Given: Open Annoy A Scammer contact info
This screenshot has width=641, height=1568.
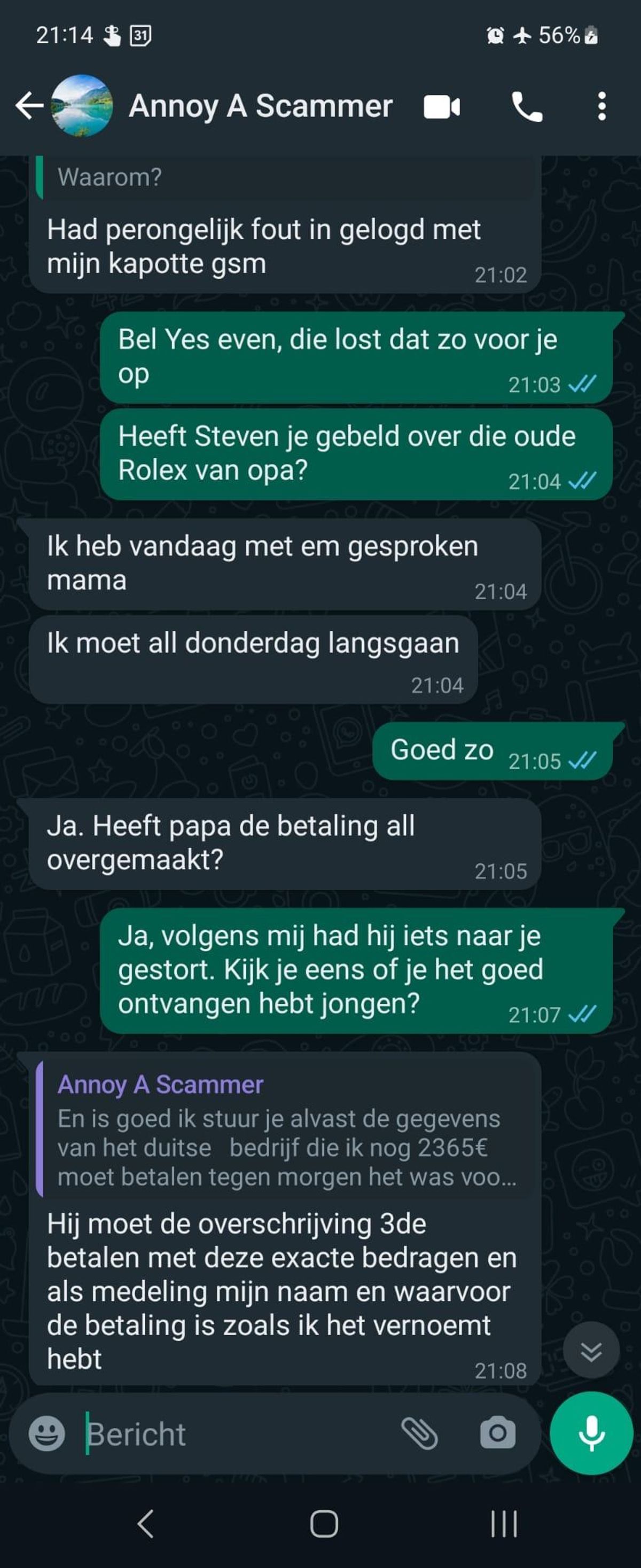Looking at the screenshot, I should tap(260, 106).
